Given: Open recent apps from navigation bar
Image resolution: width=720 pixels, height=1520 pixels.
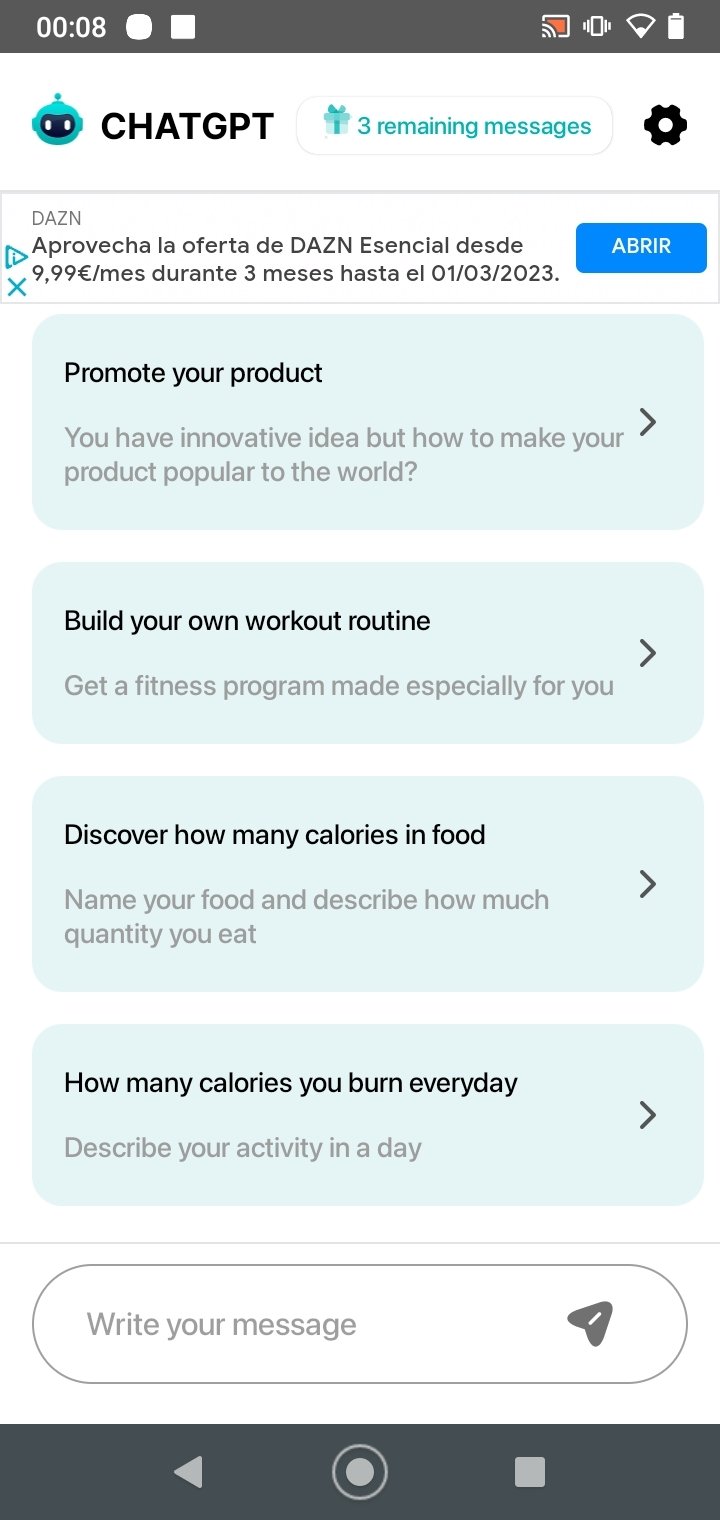Looking at the screenshot, I should click(x=529, y=1472).
